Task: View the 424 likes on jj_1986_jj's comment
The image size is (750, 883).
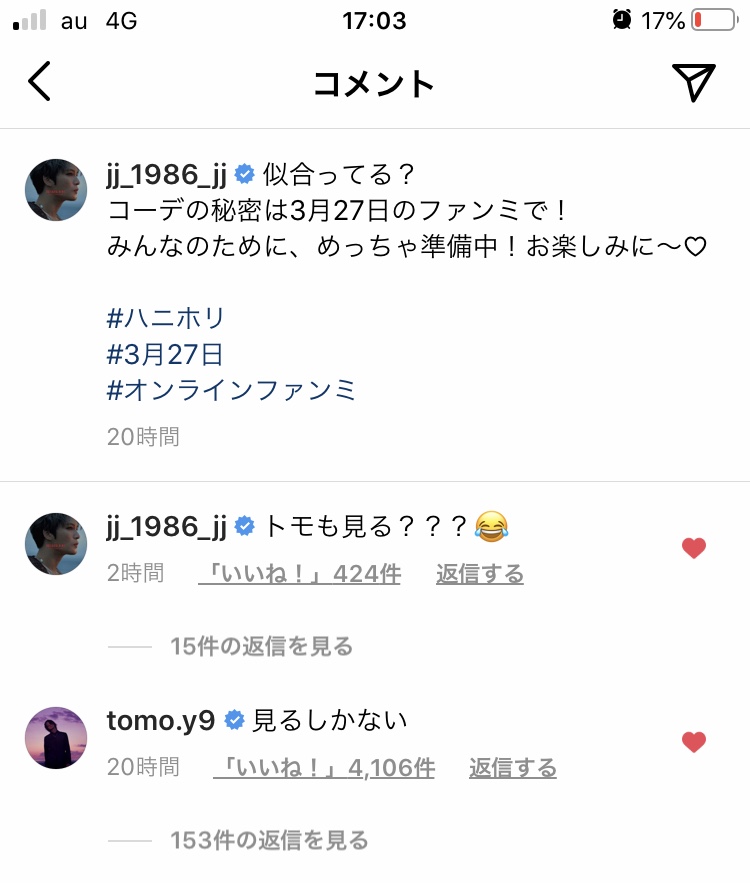Action: point(299,574)
